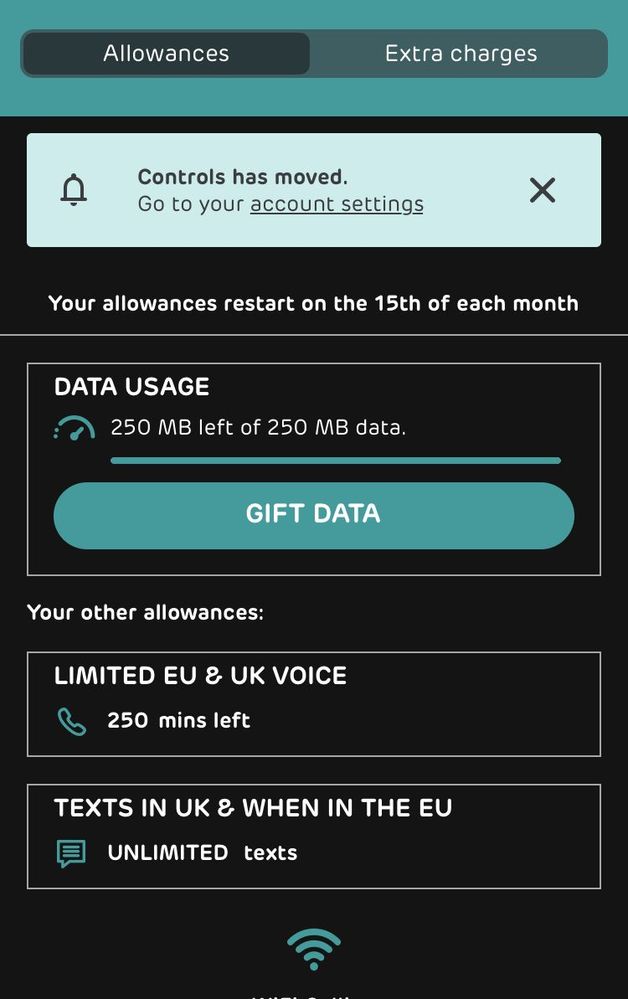
Task: Open the account settings link
Action: point(336,205)
